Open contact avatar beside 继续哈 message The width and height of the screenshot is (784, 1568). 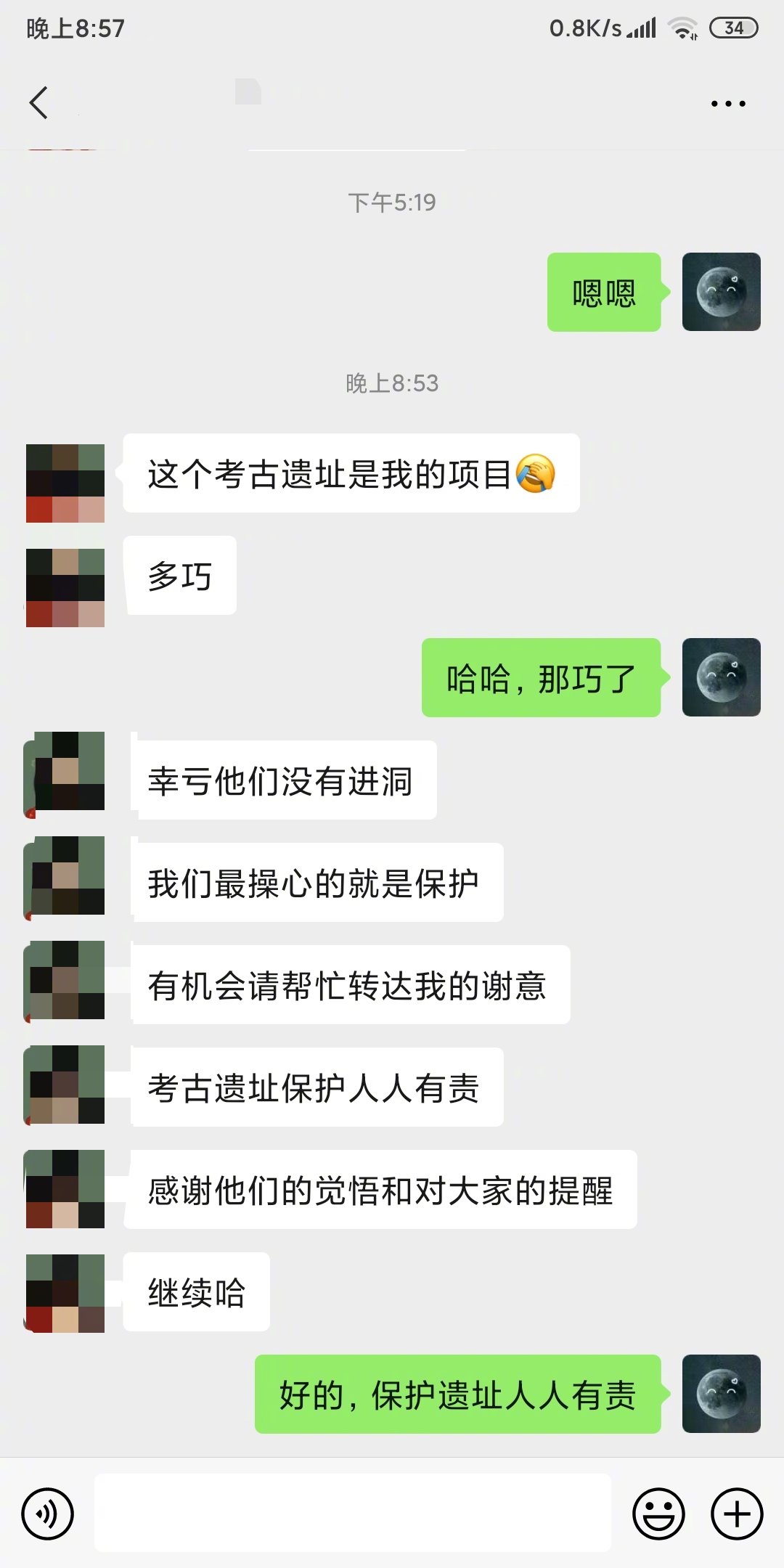(65, 1293)
